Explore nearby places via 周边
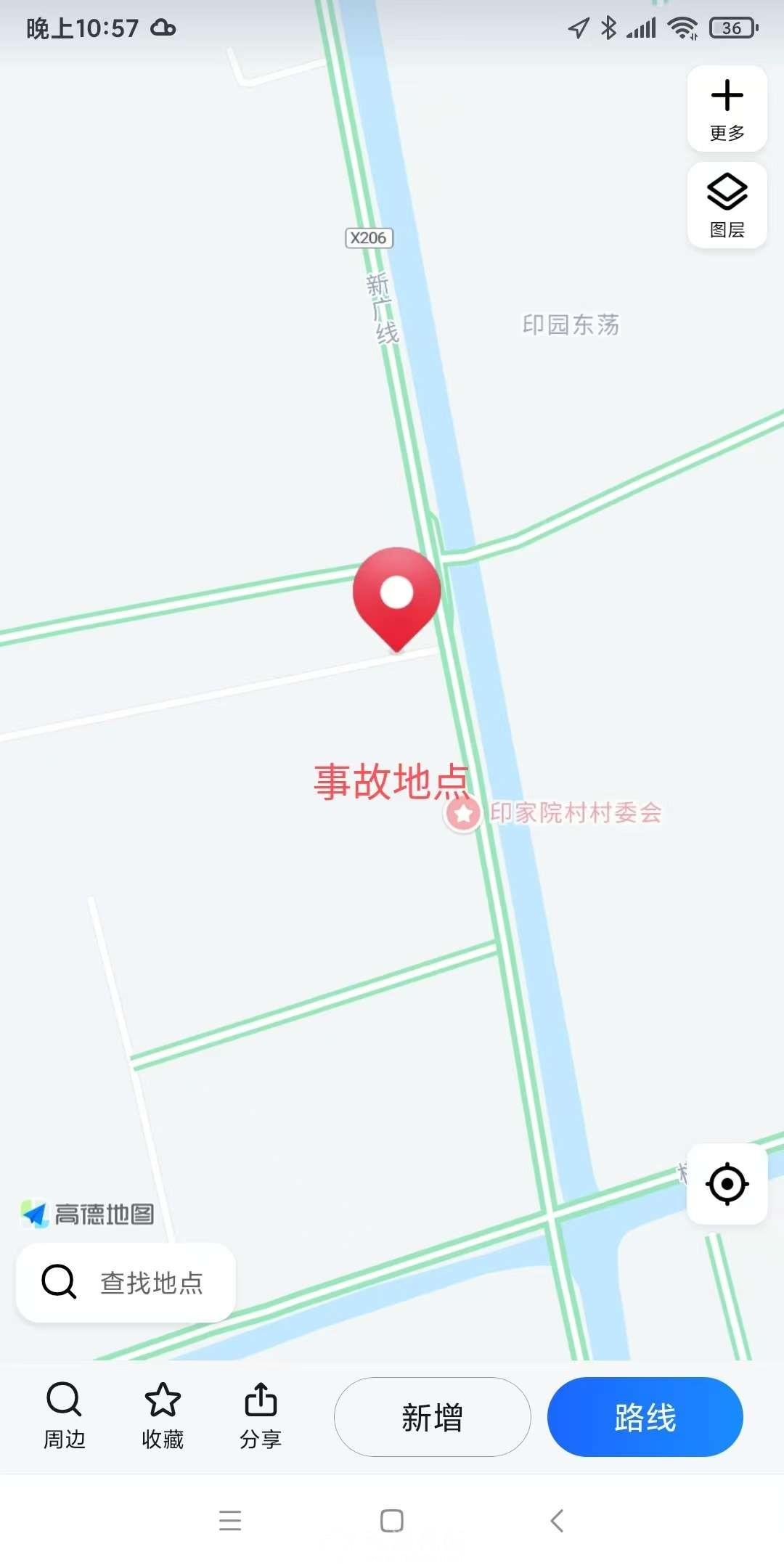784x1568 pixels. [65, 1416]
